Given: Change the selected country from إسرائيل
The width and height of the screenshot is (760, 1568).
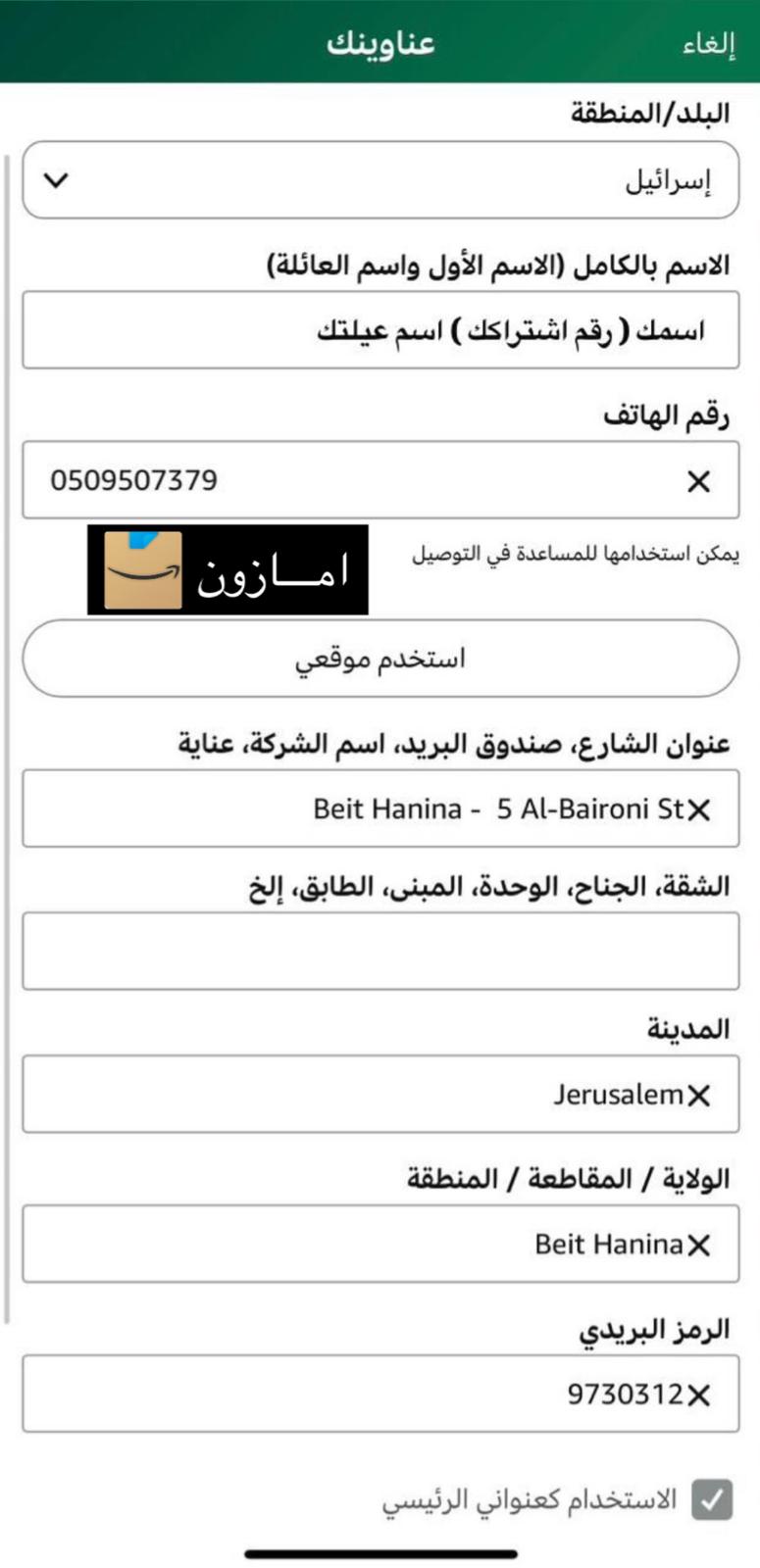Looking at the screenshot, I should (x=380, y=180).
